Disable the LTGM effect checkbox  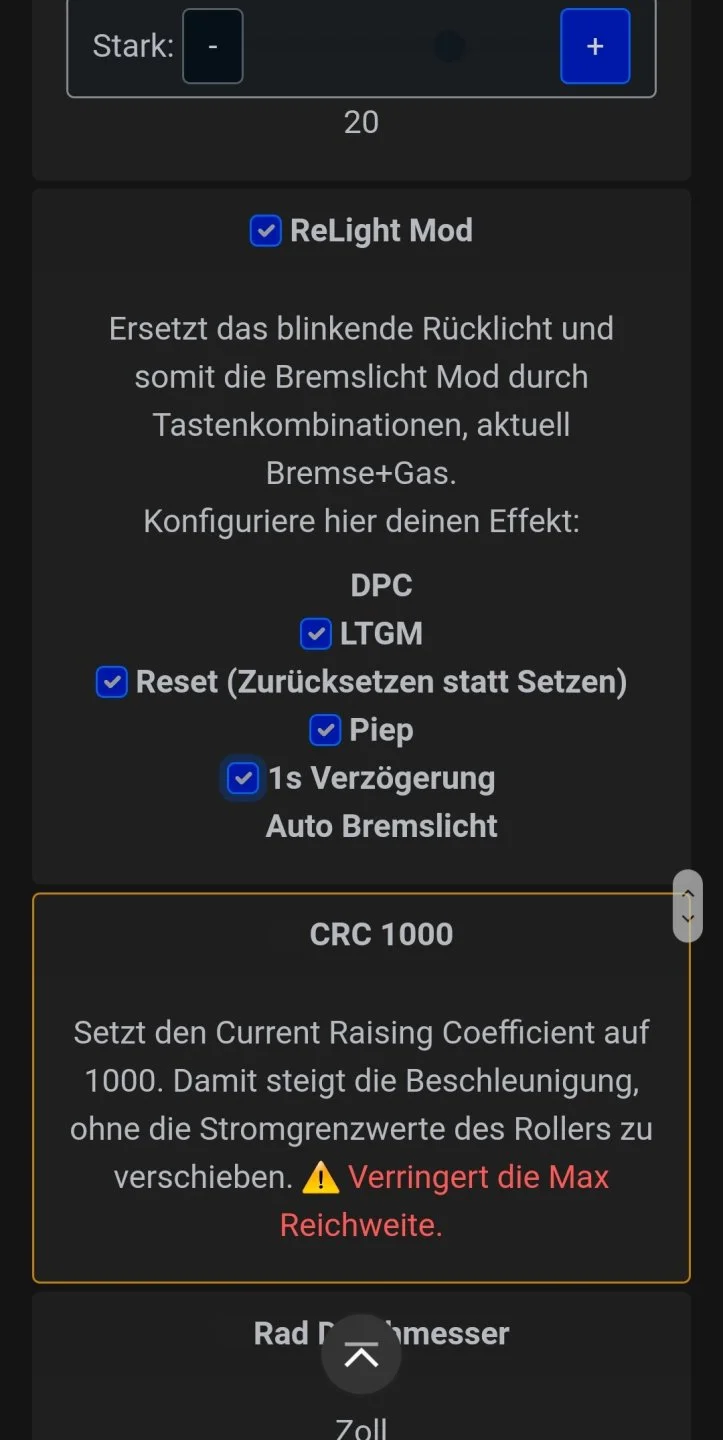click(x=316, y=633)
